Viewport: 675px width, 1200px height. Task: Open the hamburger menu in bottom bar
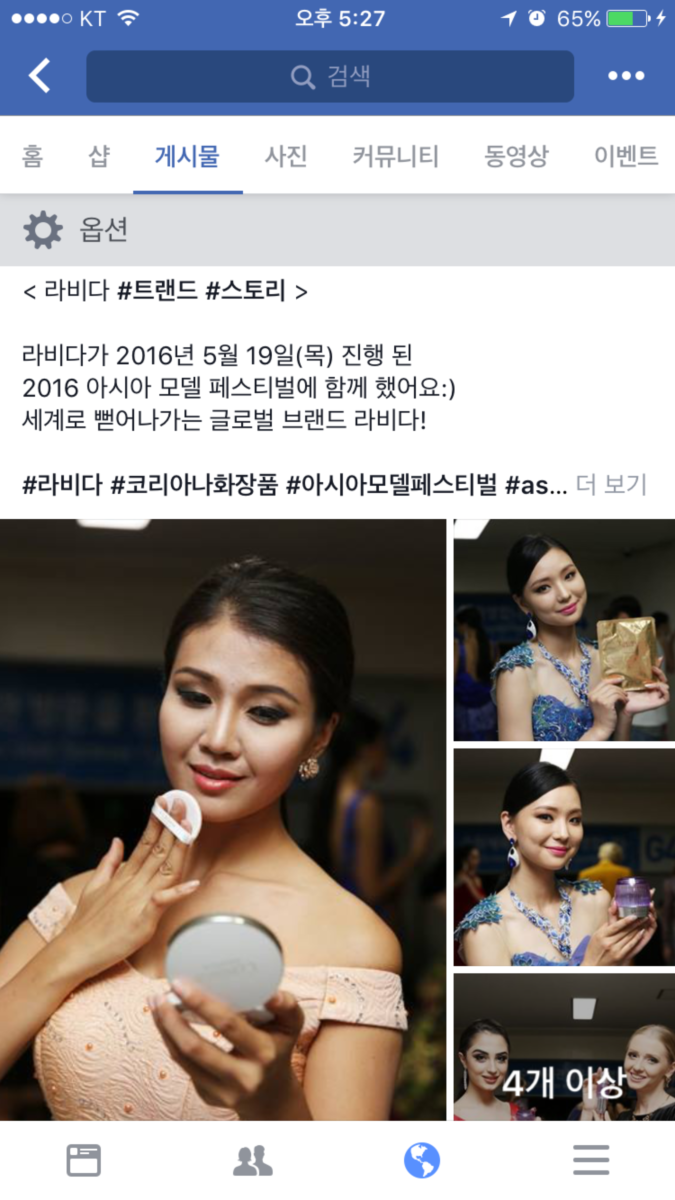pos(591,1160)
